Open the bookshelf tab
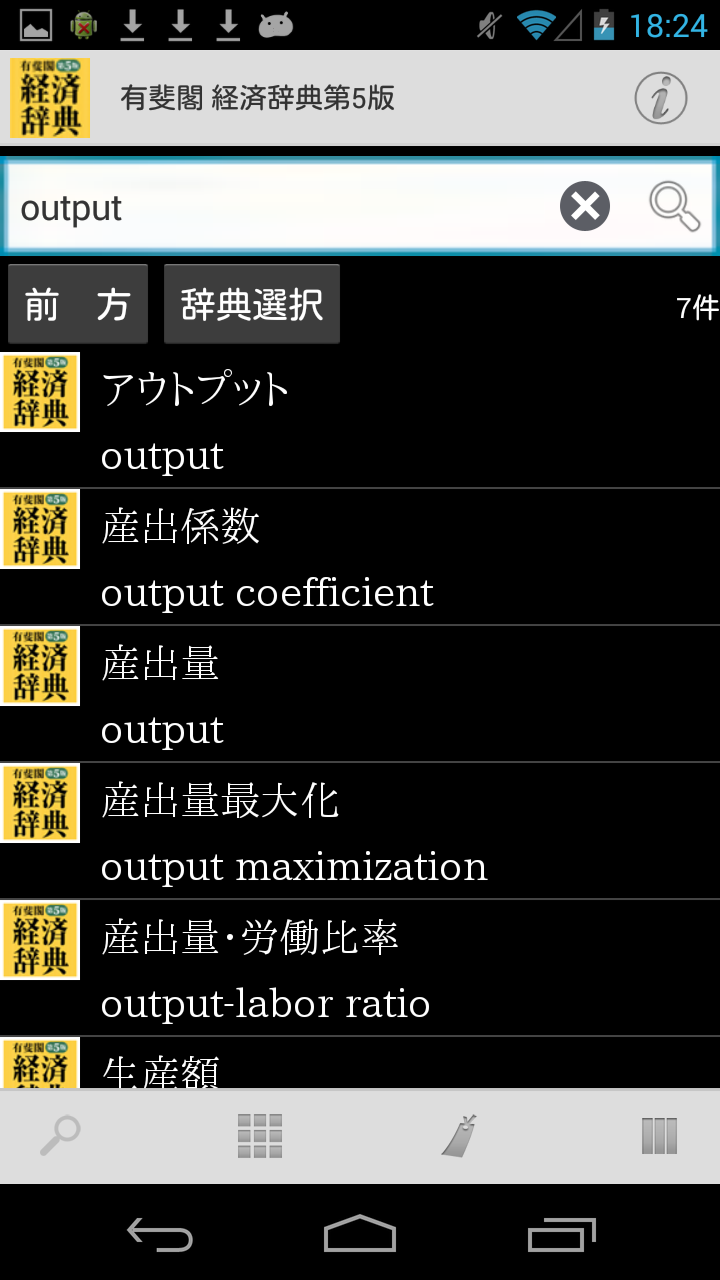Viewport: 720px width, 1280px height. click(659, 1136)
